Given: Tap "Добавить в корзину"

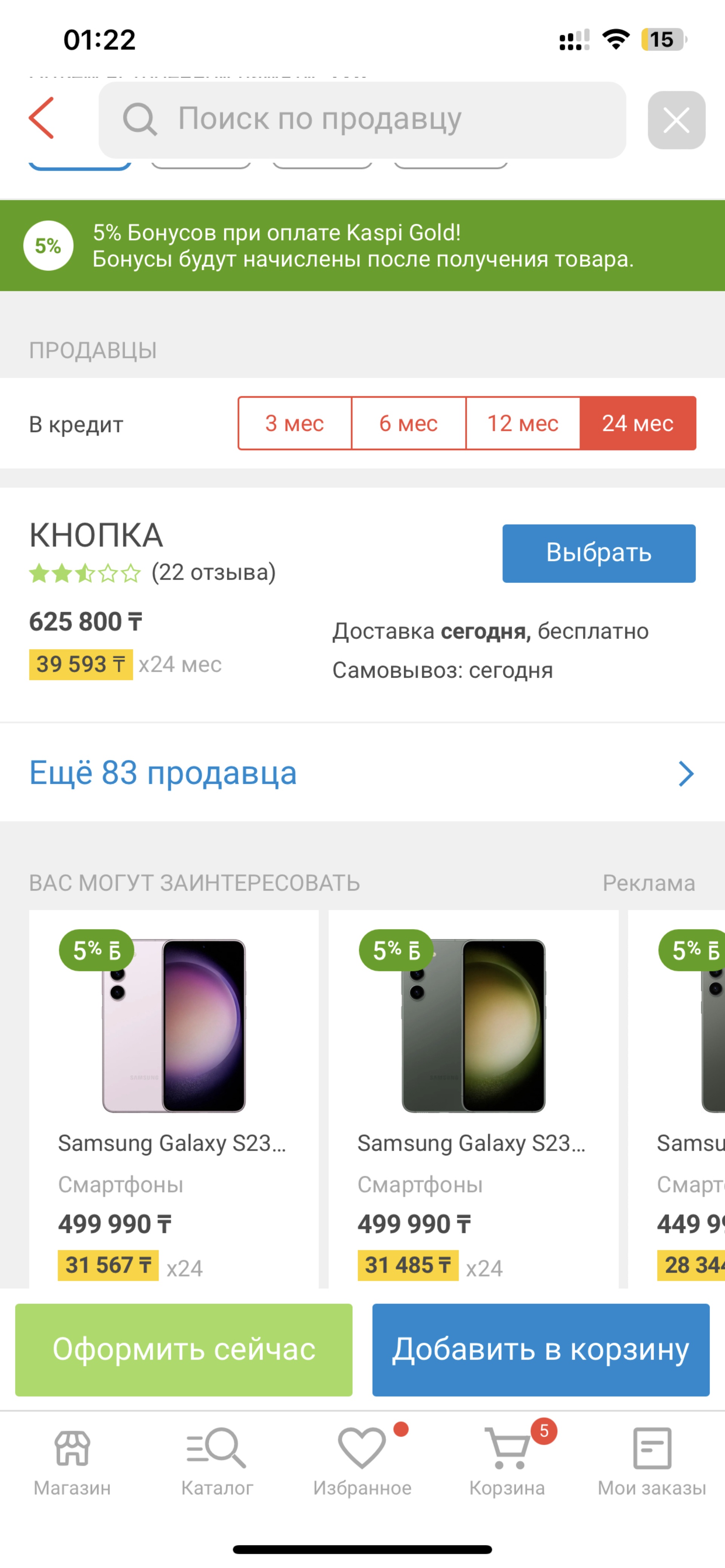Looking at the screenshot, I should pos(540,1349).
